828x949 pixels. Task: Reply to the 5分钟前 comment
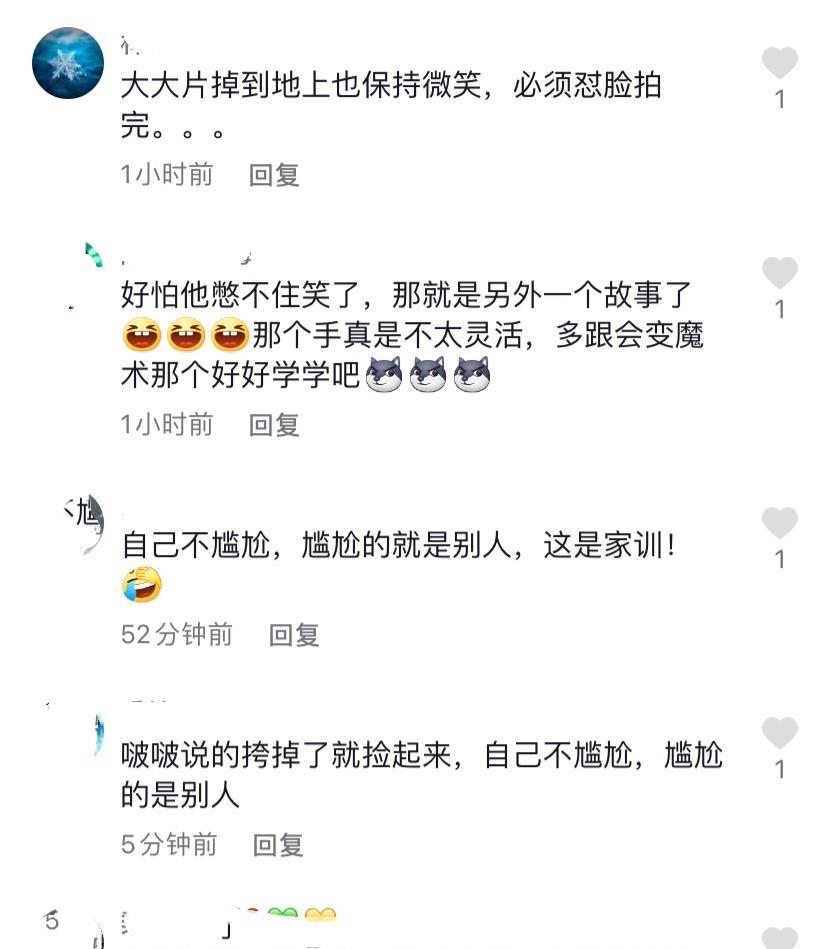tap(278, 845)
